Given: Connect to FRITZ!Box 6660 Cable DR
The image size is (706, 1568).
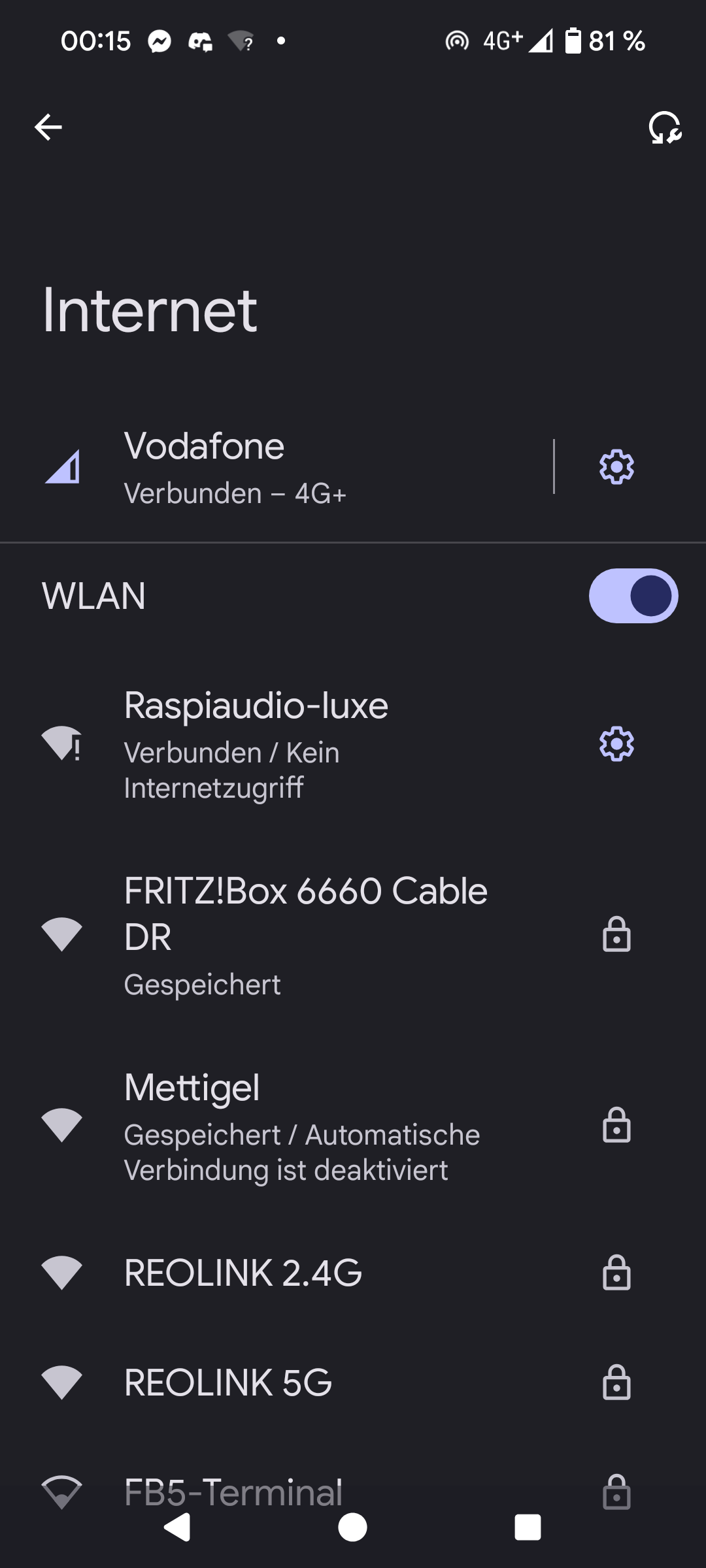Looking at the screenshot, I should [x=353, y=935].
